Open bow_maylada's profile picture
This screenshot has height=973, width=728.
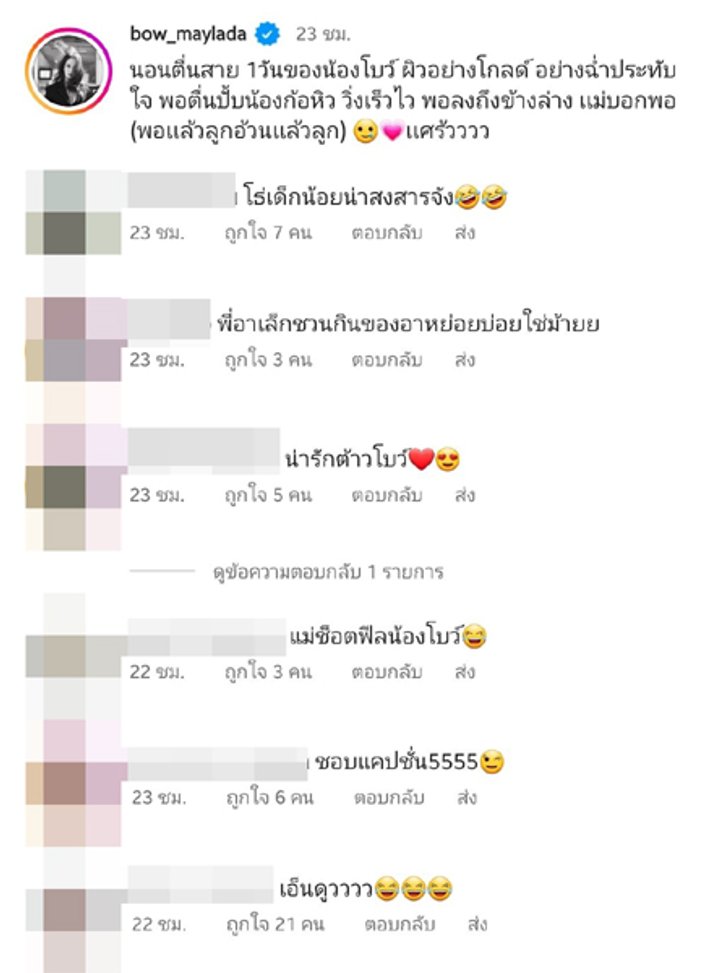tap(70, 70)
